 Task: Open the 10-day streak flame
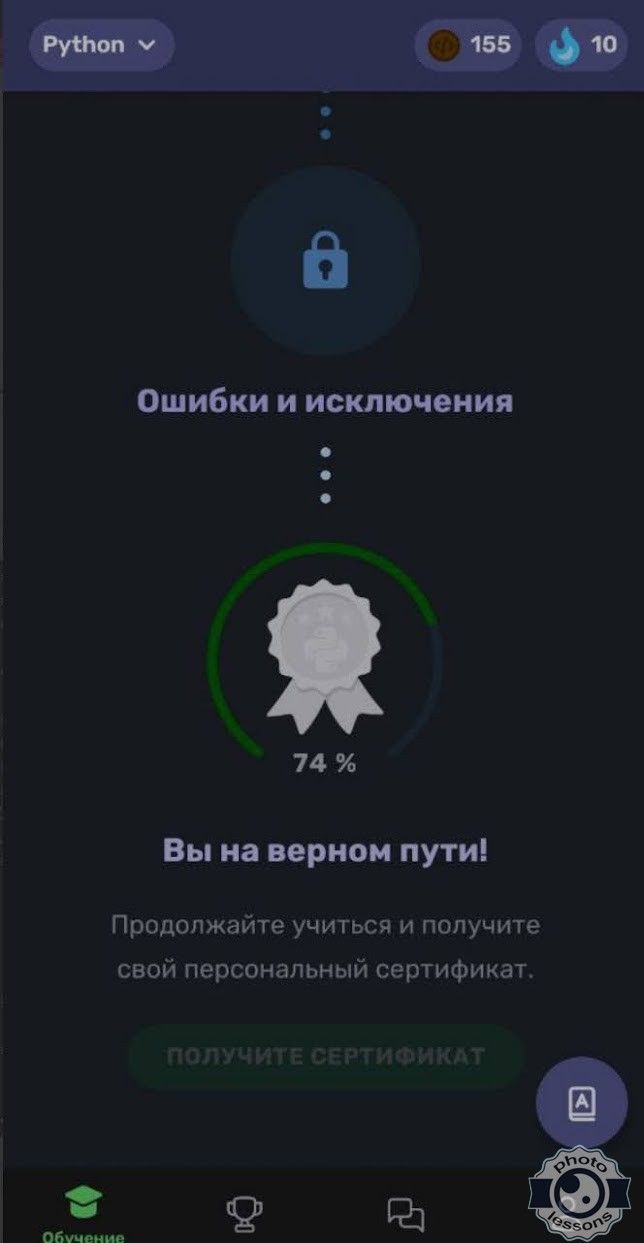pos(582,45)
